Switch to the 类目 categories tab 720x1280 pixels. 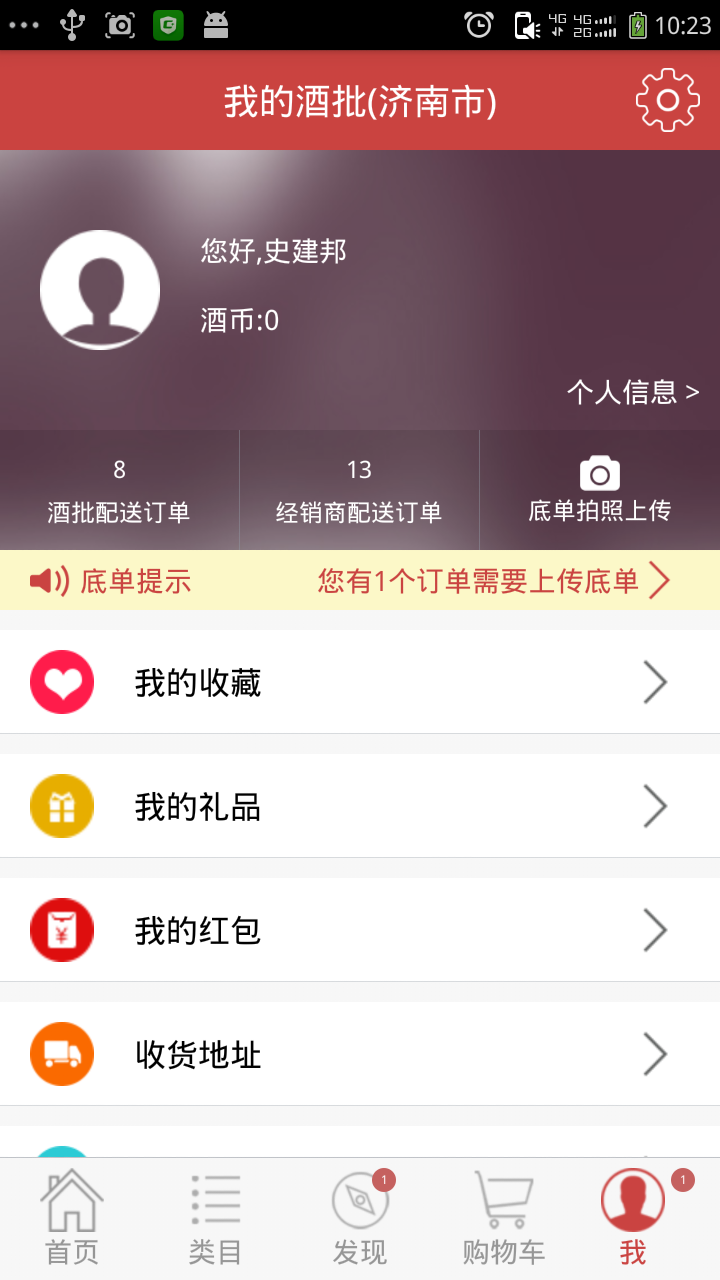coord(216,1219)
